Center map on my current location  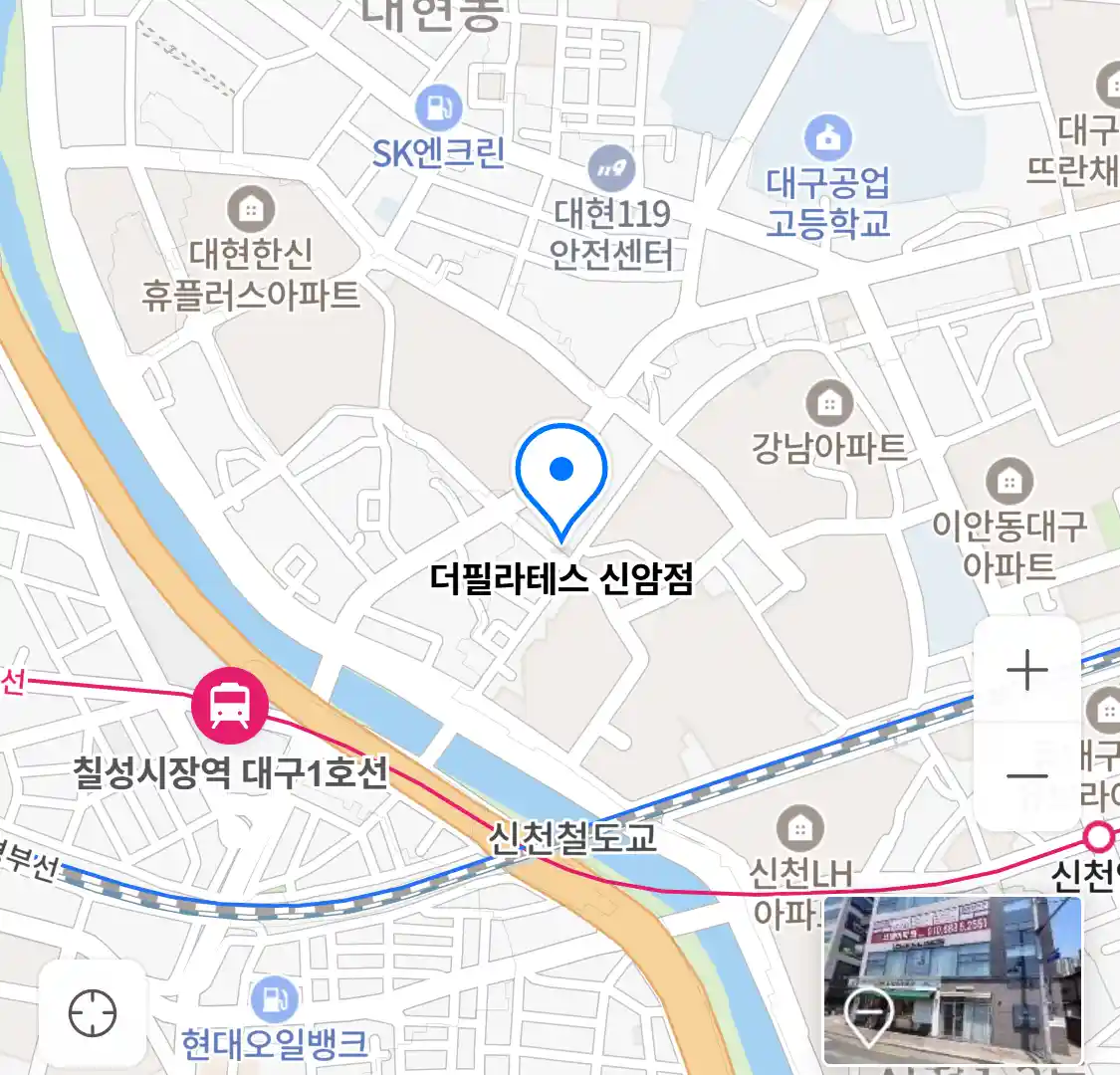(x=93, y=1014)
